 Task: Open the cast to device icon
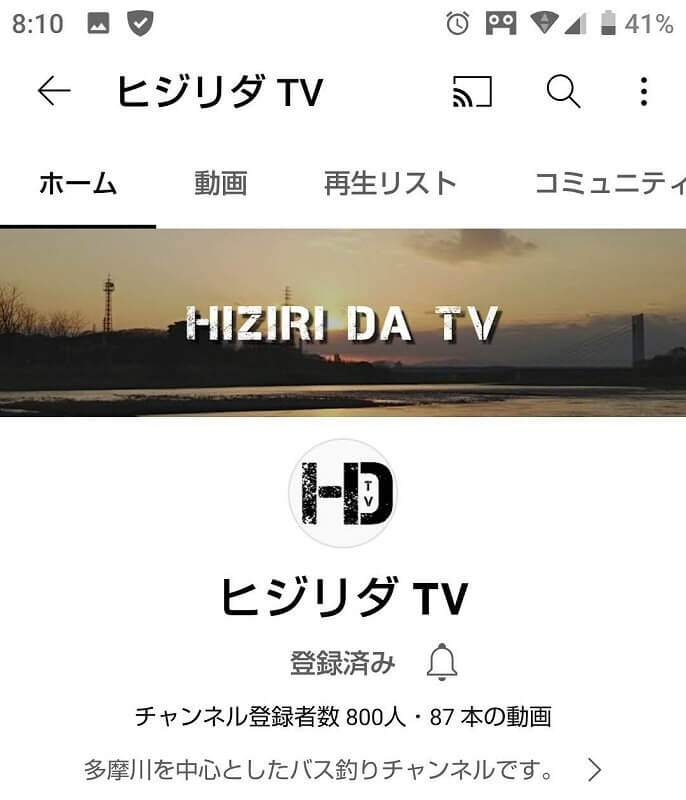coord(472,92)
